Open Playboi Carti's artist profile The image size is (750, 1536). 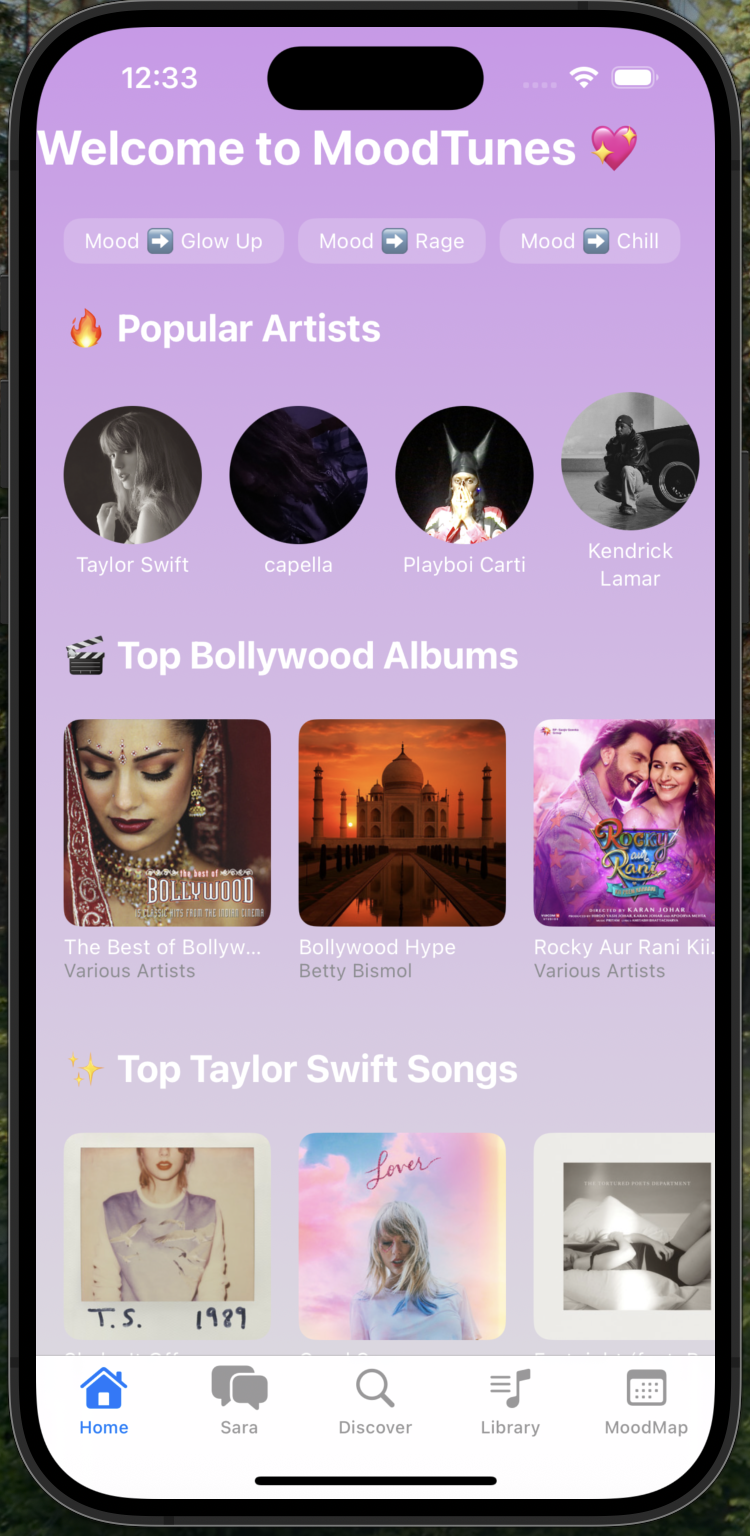pyautogui.click(x=464, y=475)
